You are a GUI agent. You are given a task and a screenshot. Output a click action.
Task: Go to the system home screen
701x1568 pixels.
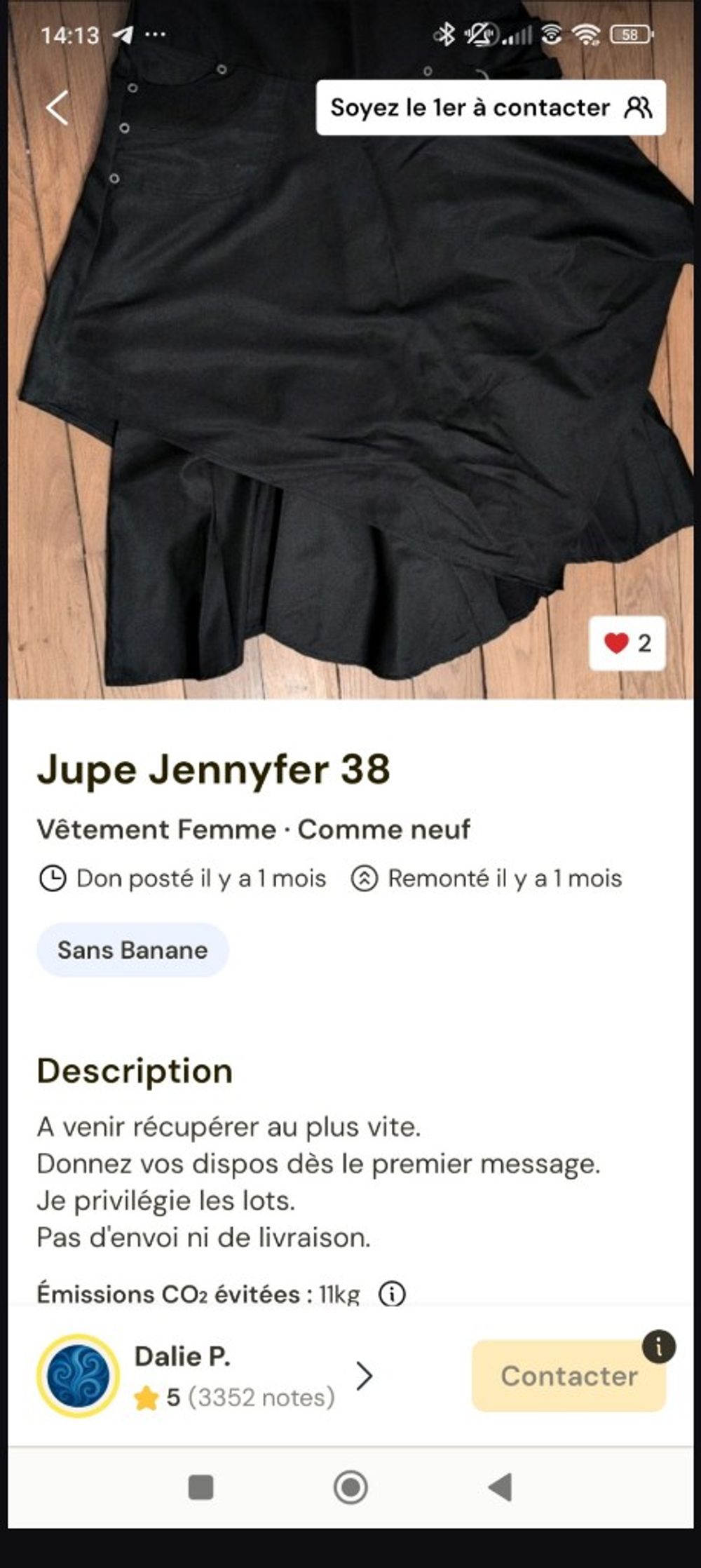350,1487
